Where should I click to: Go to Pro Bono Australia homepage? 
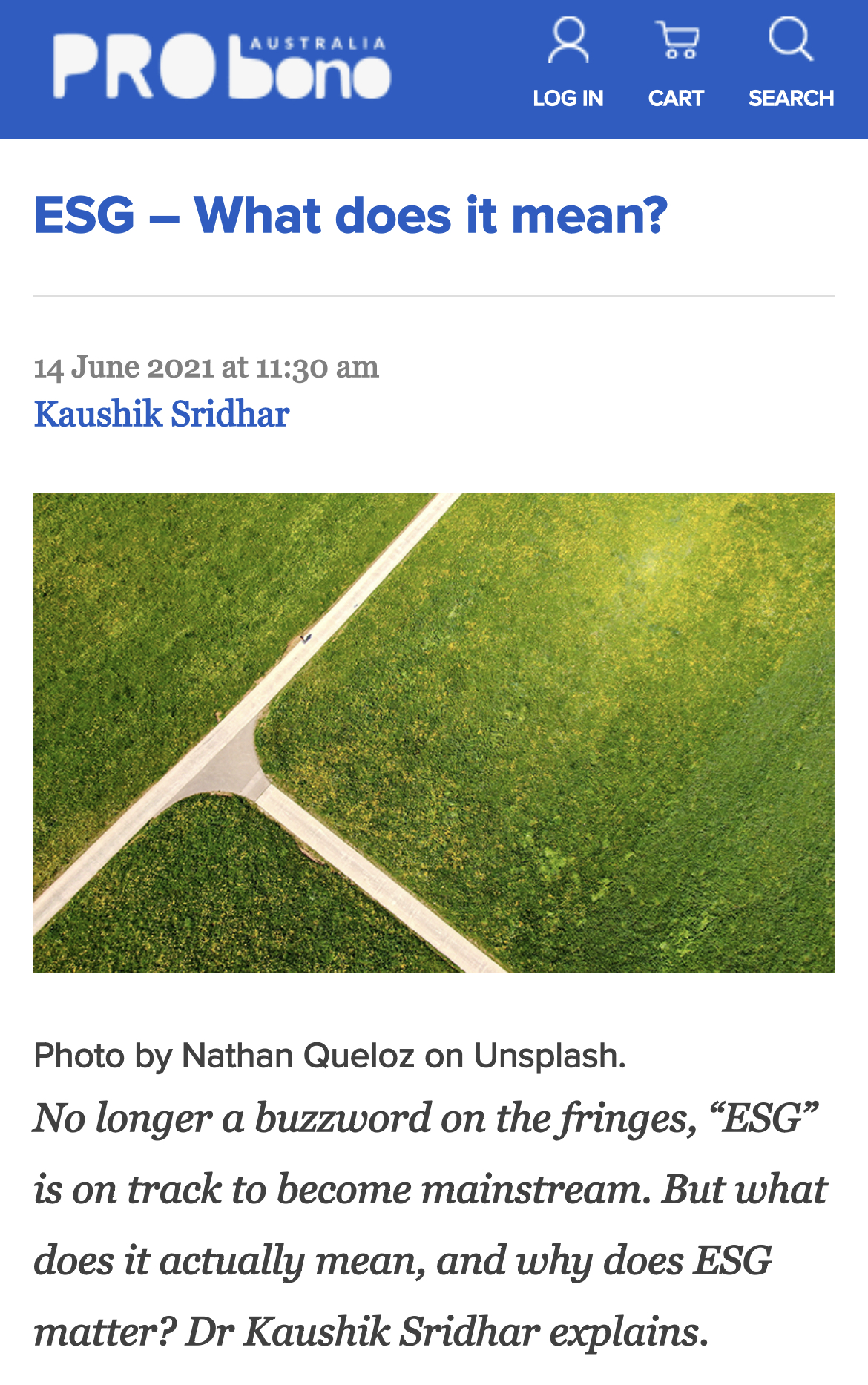pyautogui.click(x=221, y=67)
